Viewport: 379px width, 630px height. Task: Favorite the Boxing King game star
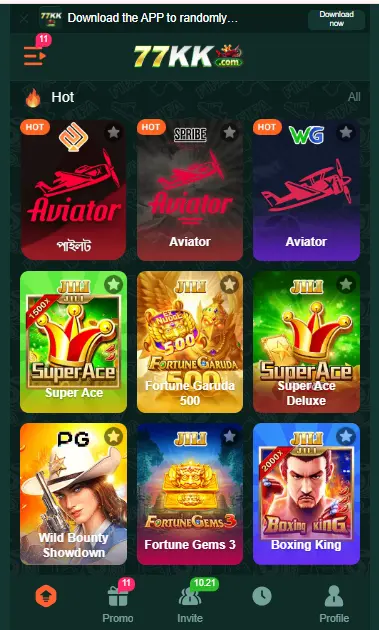[x=346, y=436]
